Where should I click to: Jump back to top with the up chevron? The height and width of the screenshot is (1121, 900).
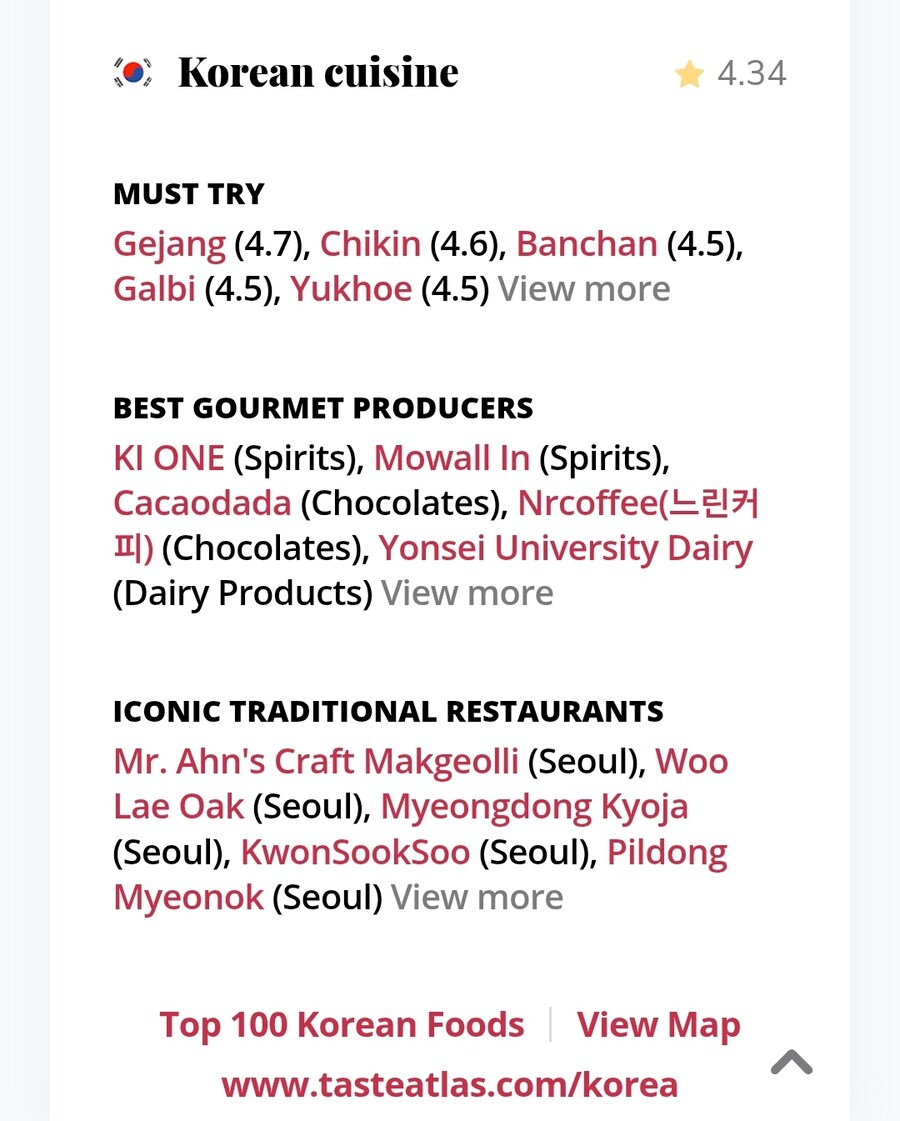791,1062
